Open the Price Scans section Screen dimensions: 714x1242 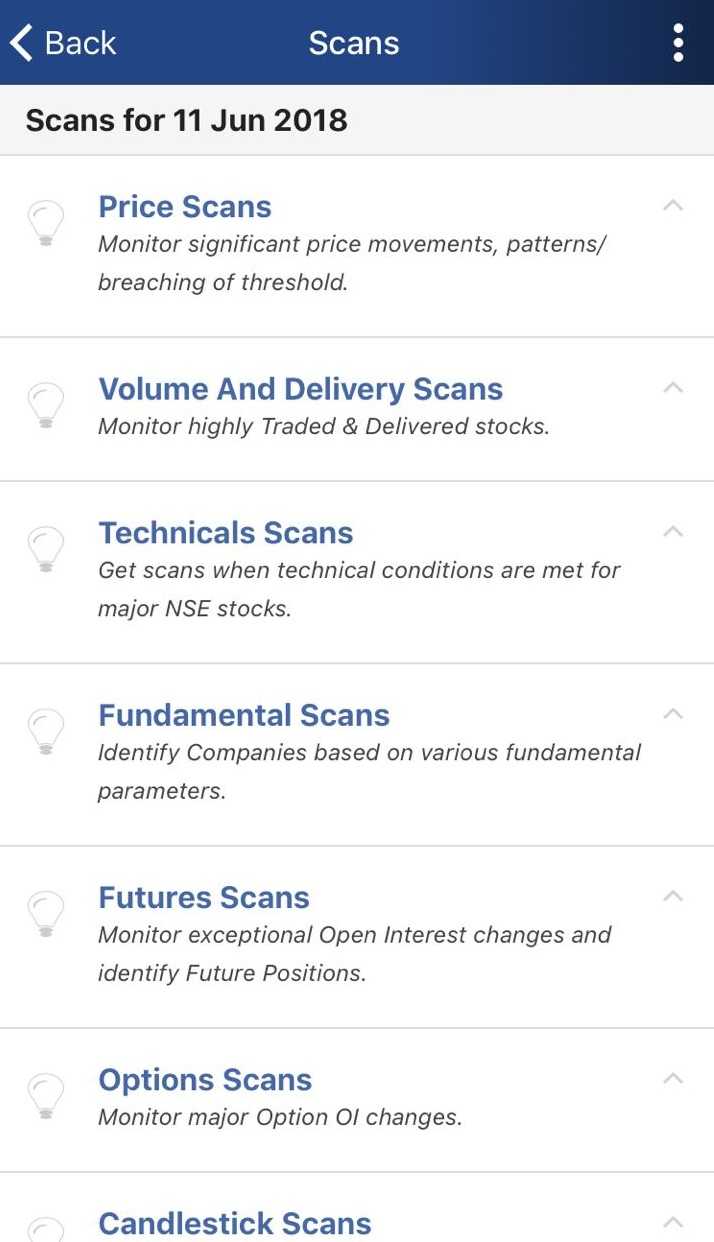click(x=185, y=207)
